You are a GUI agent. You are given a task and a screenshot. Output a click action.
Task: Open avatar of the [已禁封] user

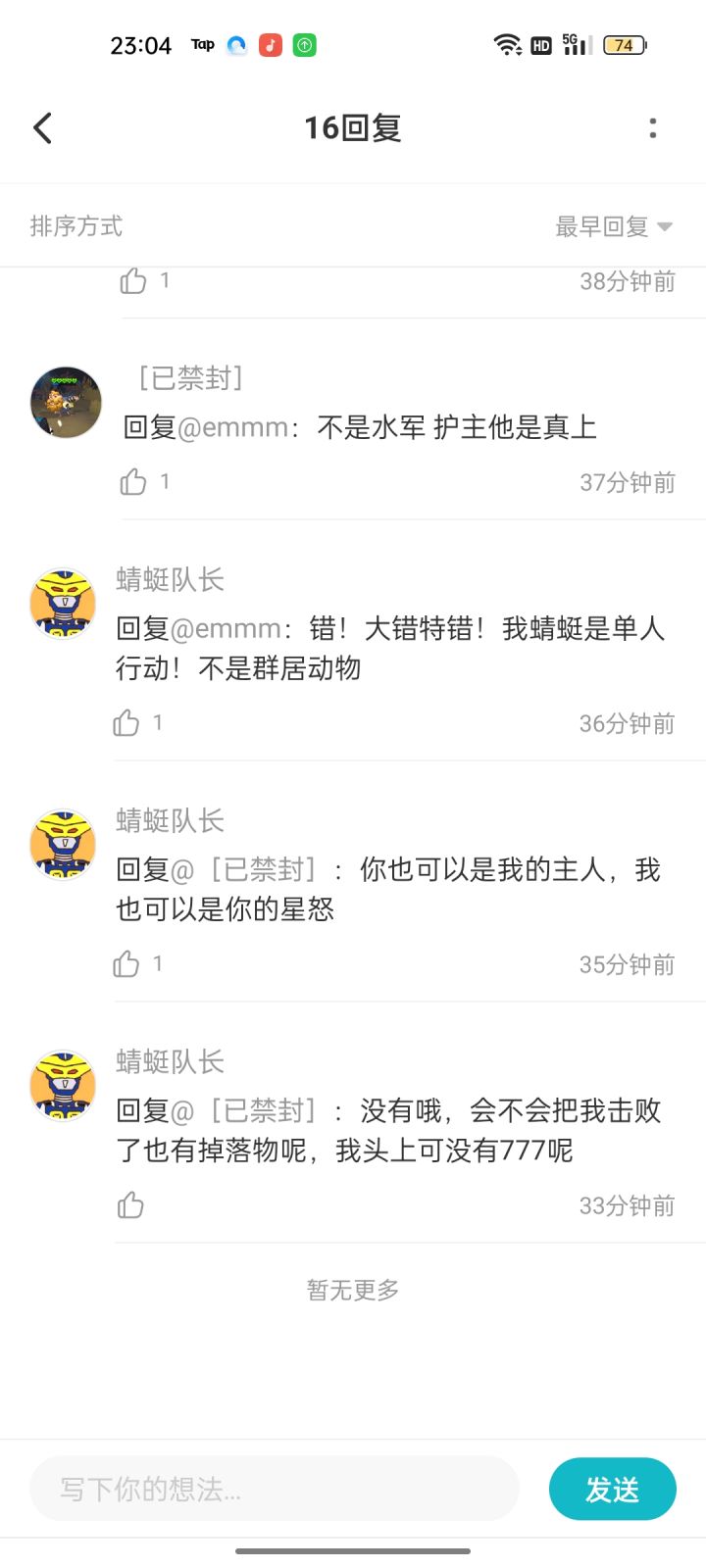pyautogui.click(x=66, y=402)
